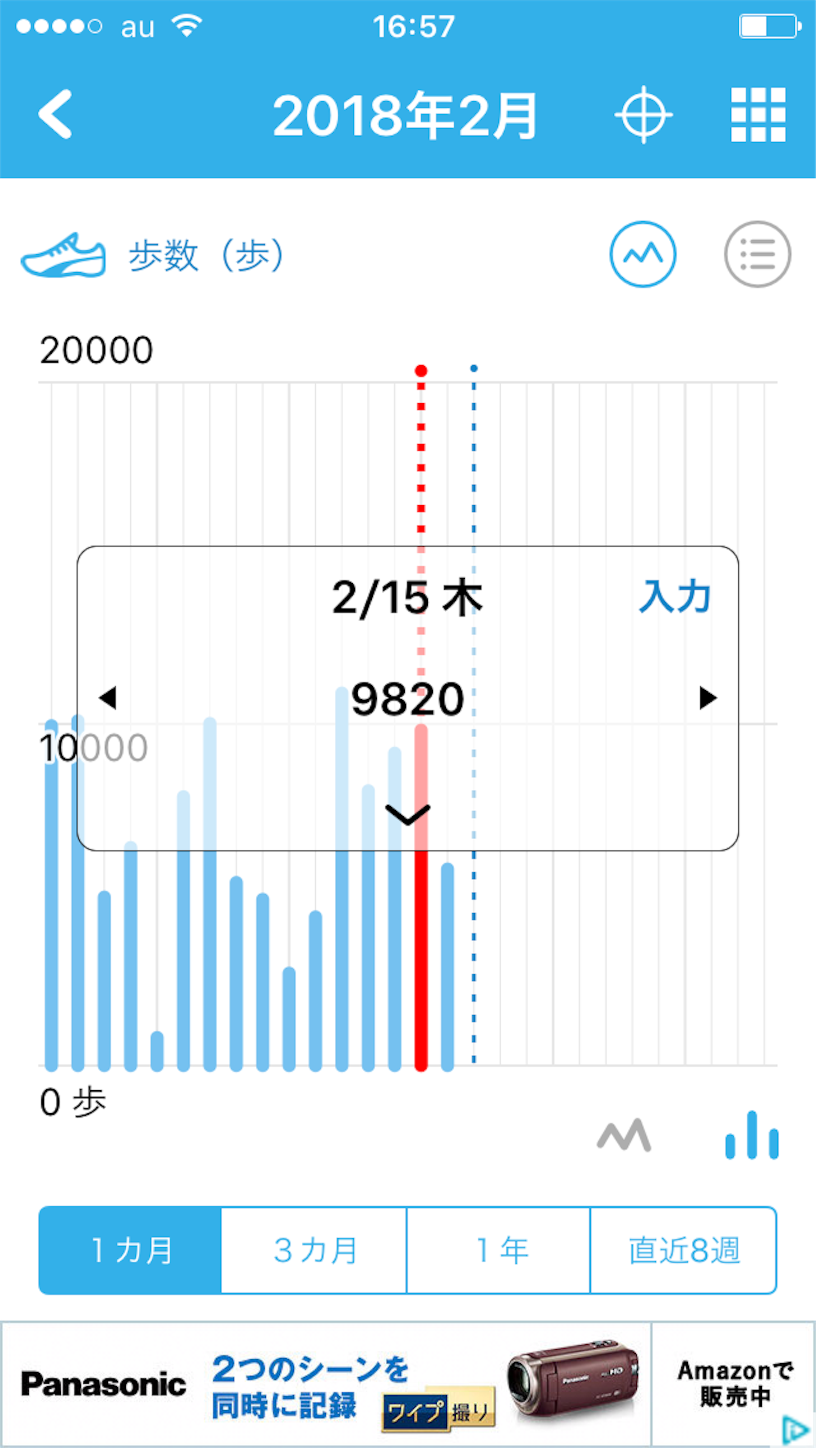816x1448 pixels.
Task: Select the 1カ月 range tab
Action: click(130, 1250)
